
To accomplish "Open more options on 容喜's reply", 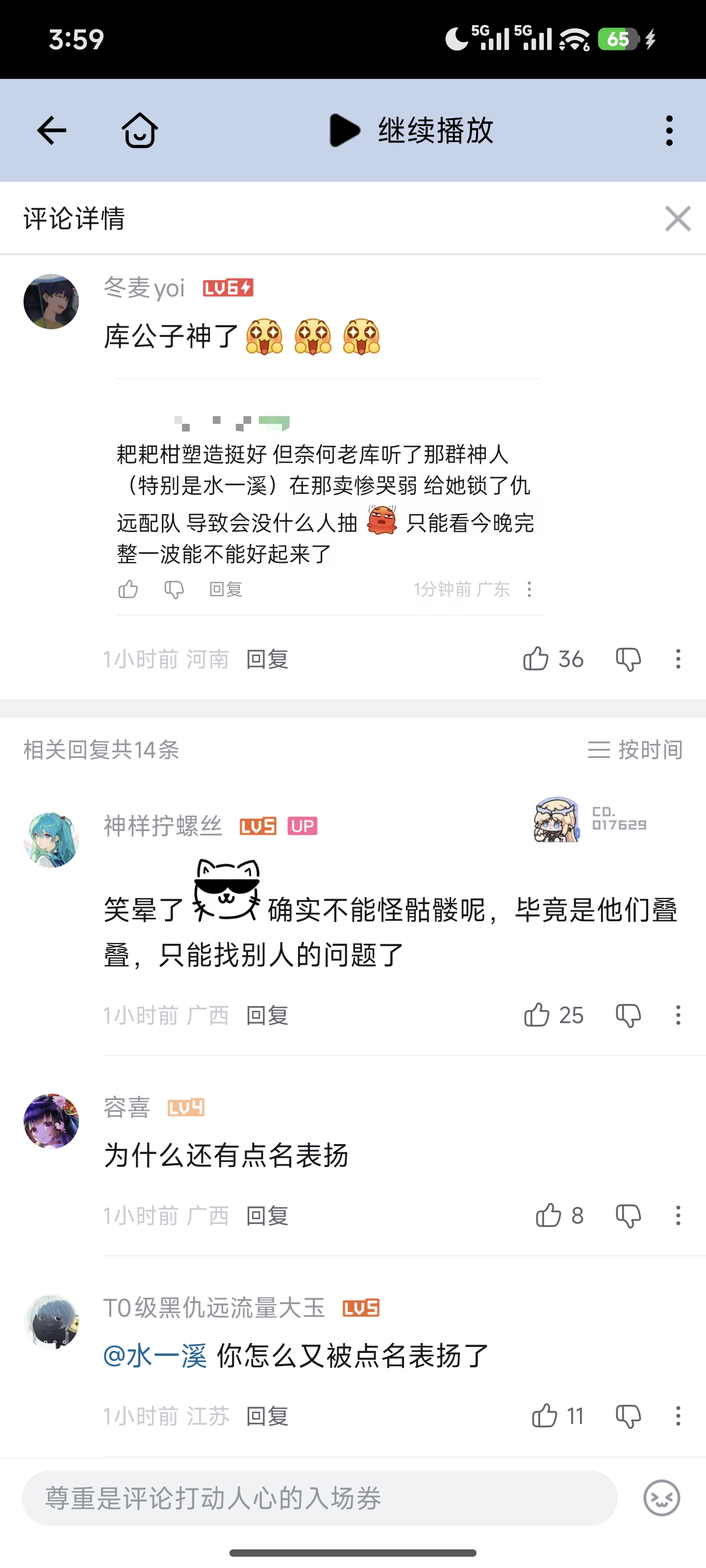I will point(678,1216).
